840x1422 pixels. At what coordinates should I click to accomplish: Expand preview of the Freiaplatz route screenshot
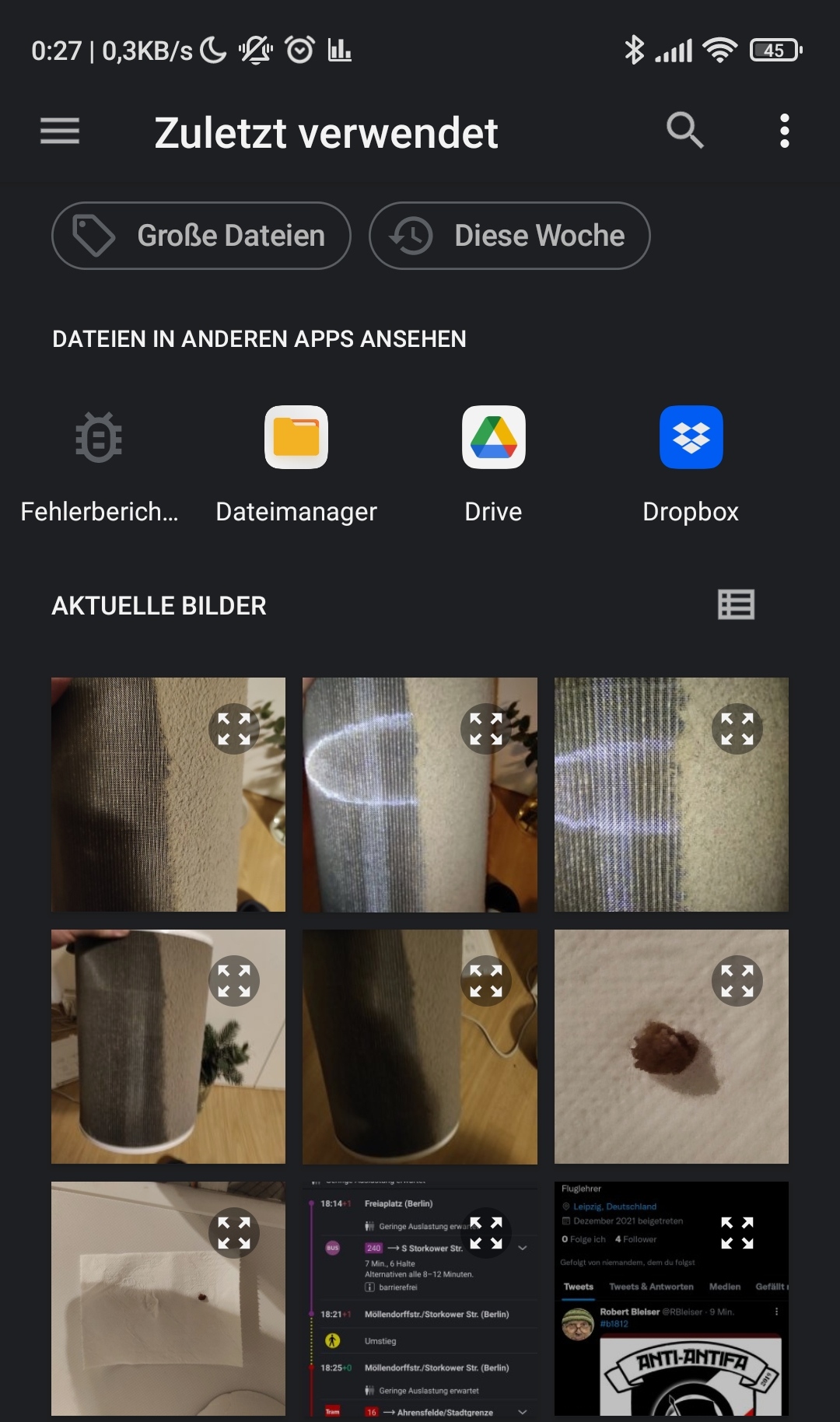486,1233
